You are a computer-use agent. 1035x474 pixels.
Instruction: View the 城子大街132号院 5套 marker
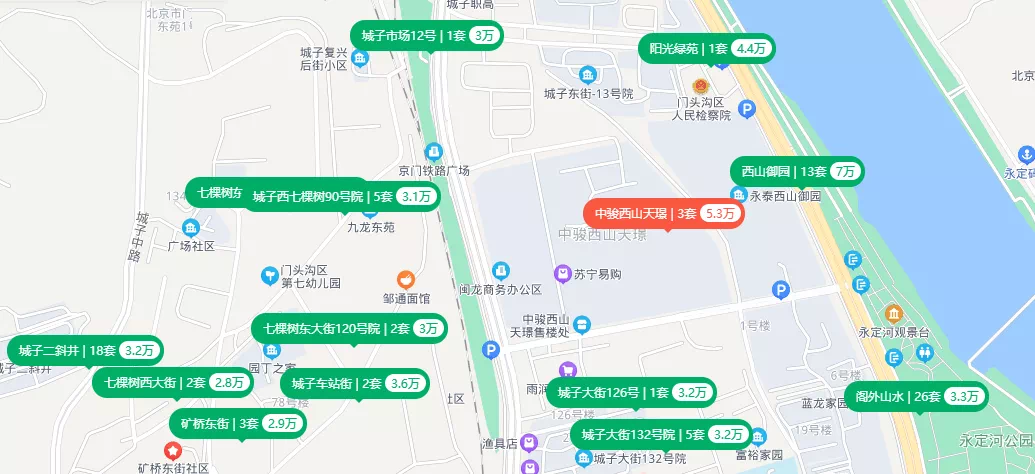[660, 434]
